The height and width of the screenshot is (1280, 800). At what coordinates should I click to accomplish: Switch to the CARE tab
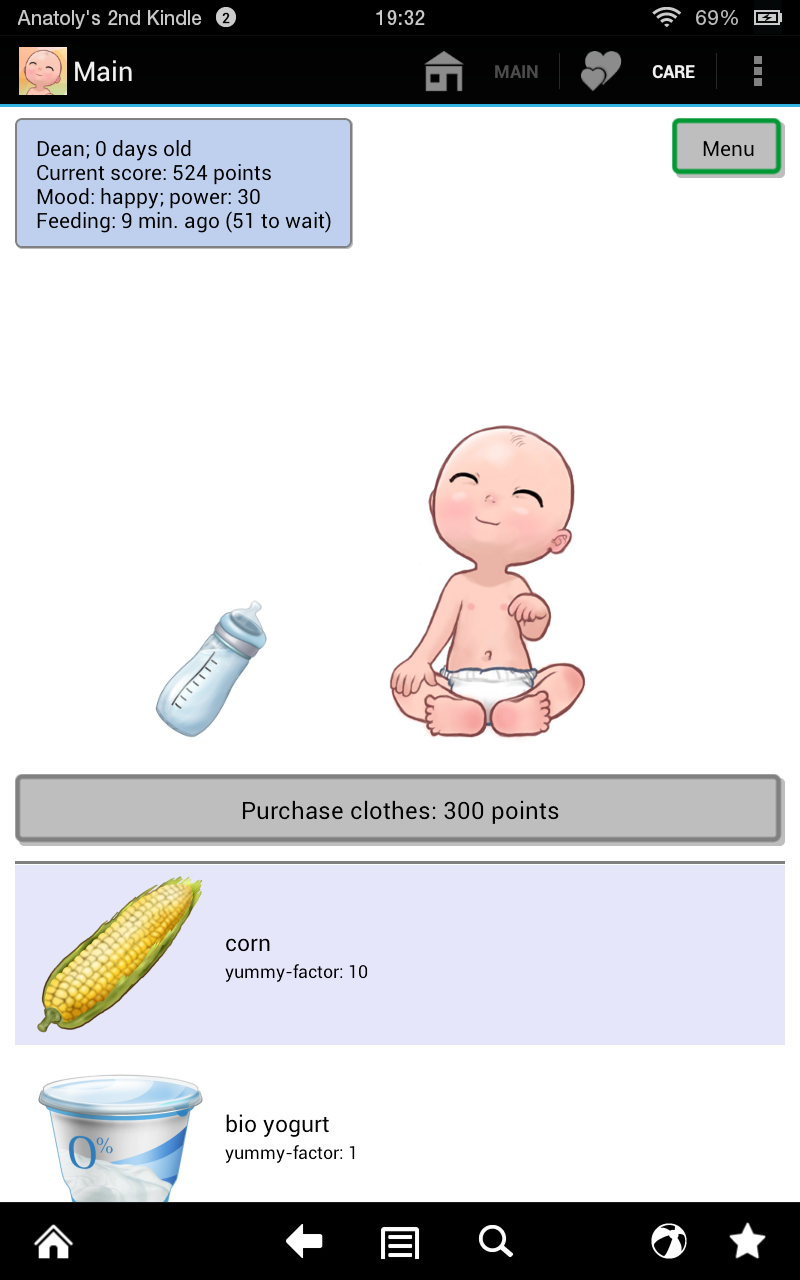tap(672, 71)
